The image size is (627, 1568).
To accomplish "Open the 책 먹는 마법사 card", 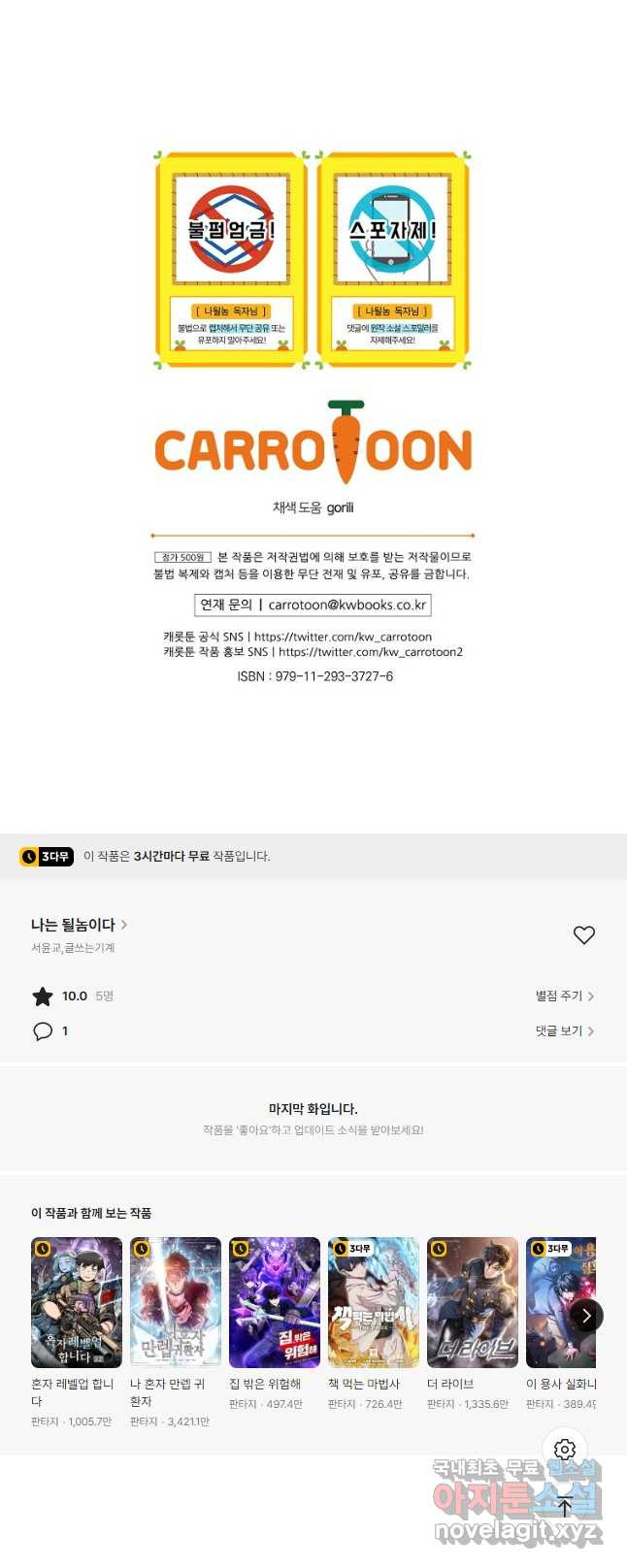I will click(374, 1302).
